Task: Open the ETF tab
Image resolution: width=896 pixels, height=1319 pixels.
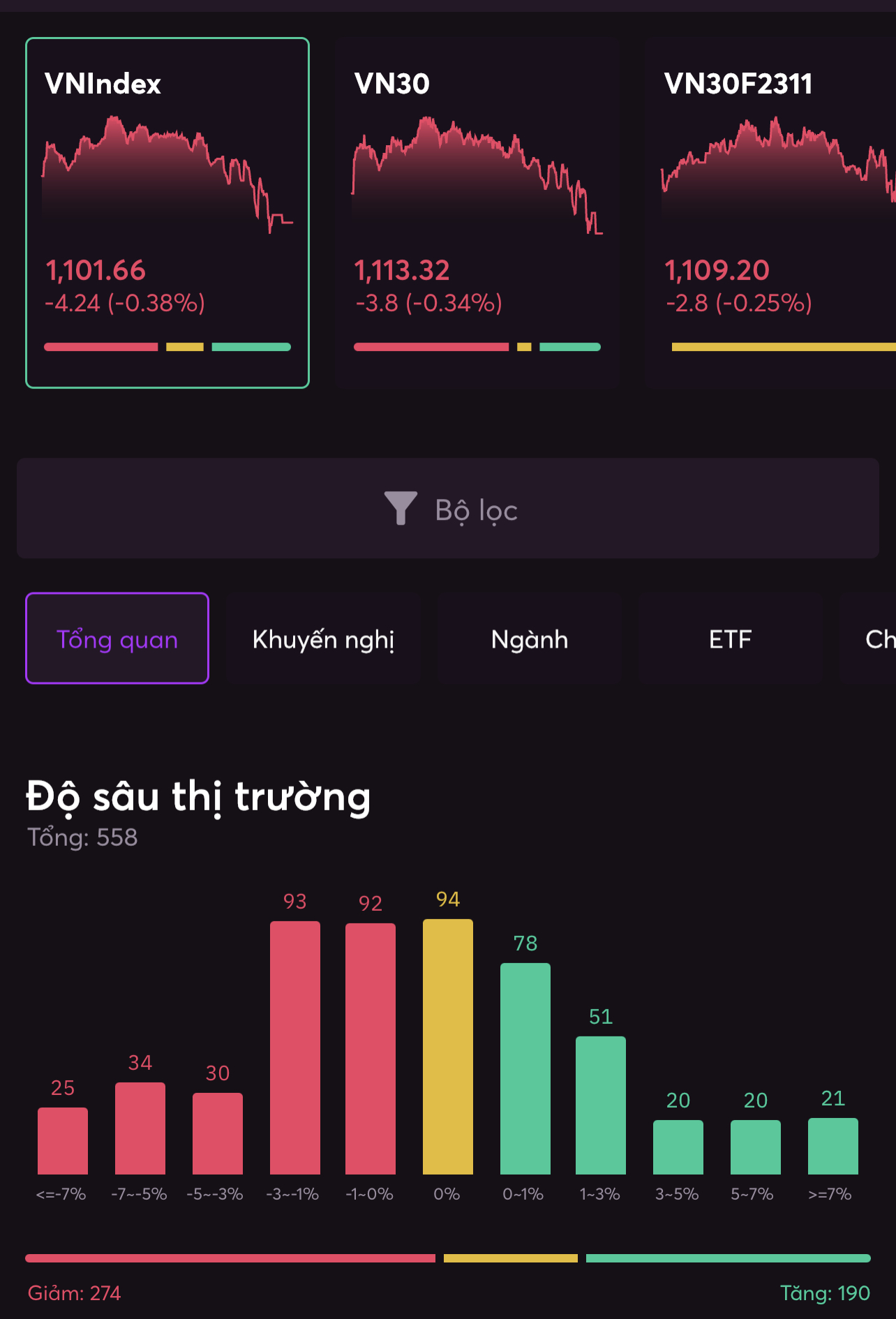Action: click(731, 639)
